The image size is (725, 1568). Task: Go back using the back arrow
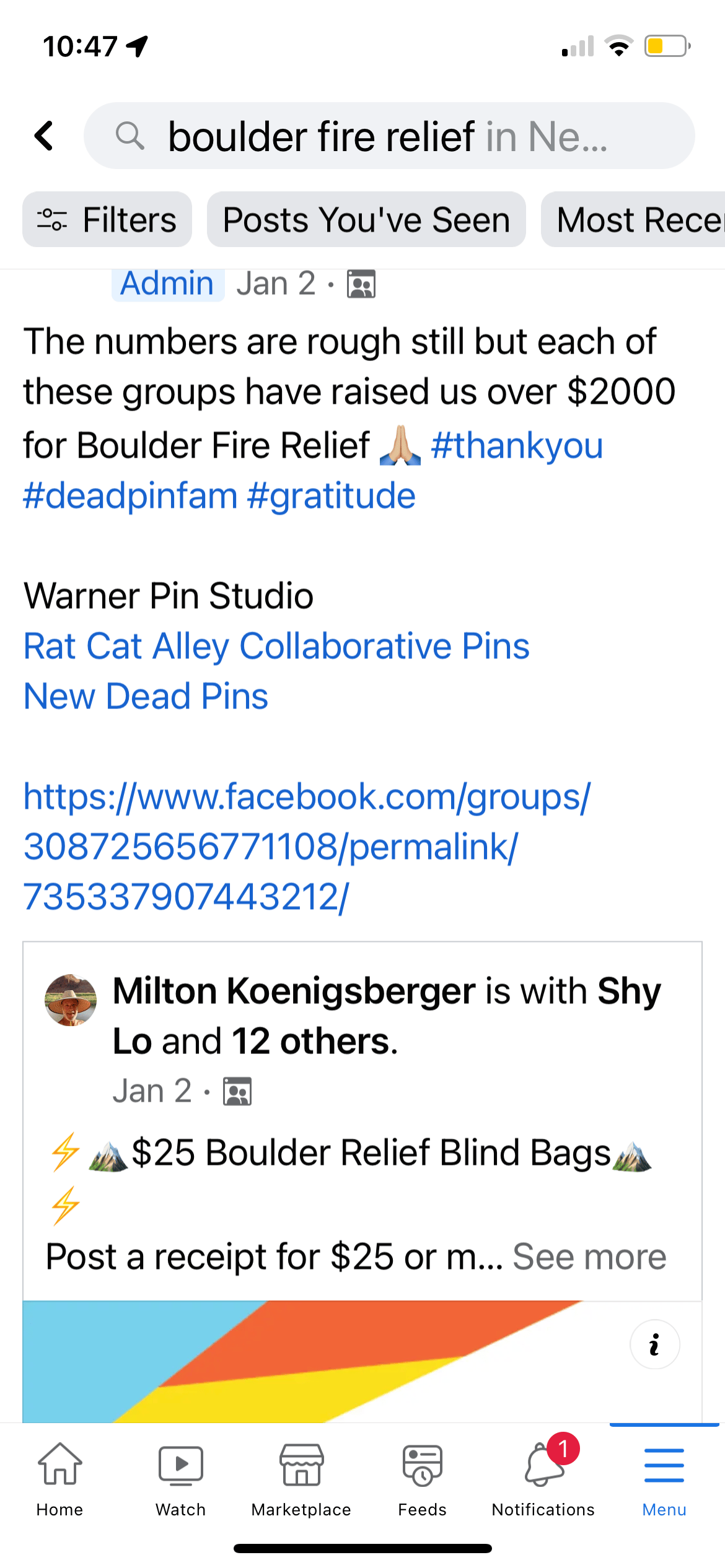pyautogui.click(x=45, y=136)
